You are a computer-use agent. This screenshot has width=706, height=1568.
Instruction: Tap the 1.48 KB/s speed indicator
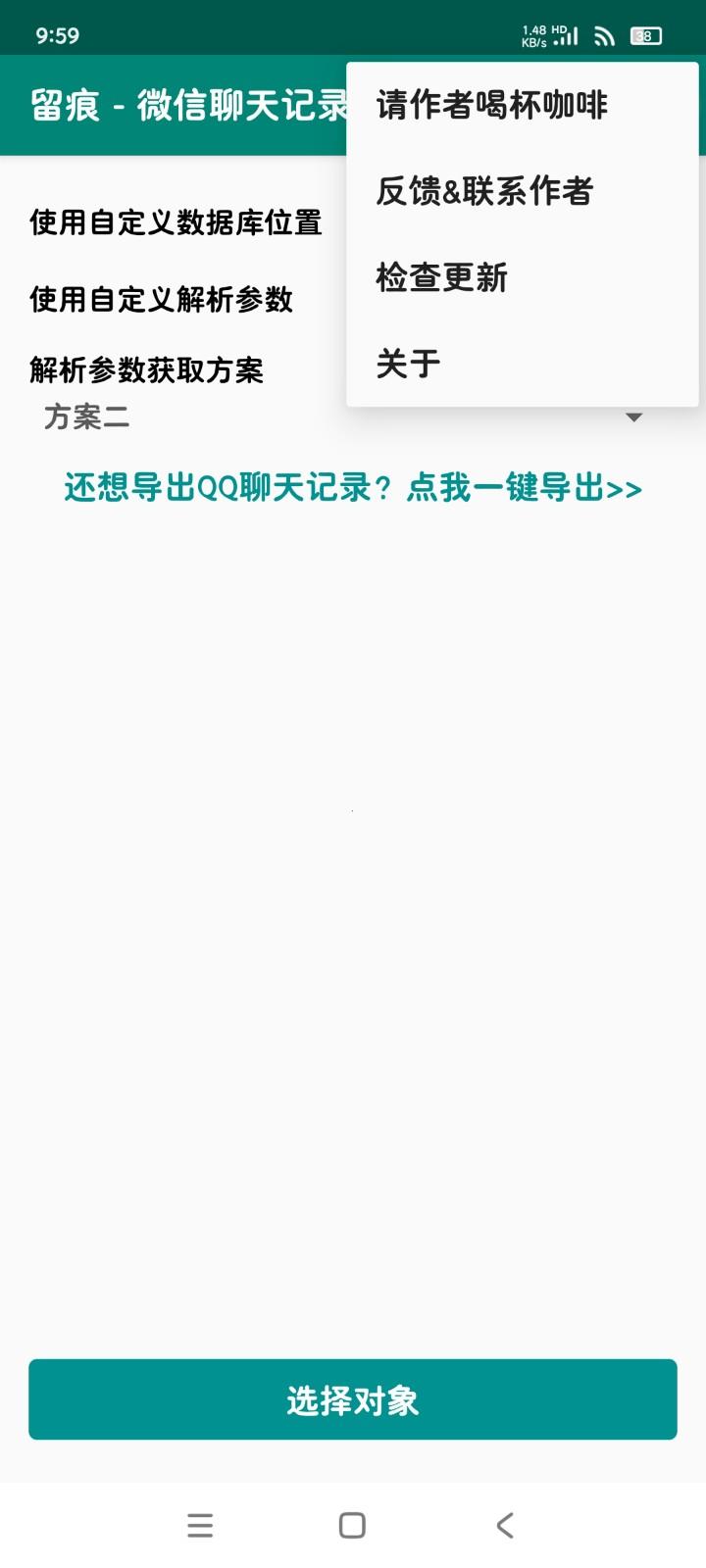(x=534, y=34)
